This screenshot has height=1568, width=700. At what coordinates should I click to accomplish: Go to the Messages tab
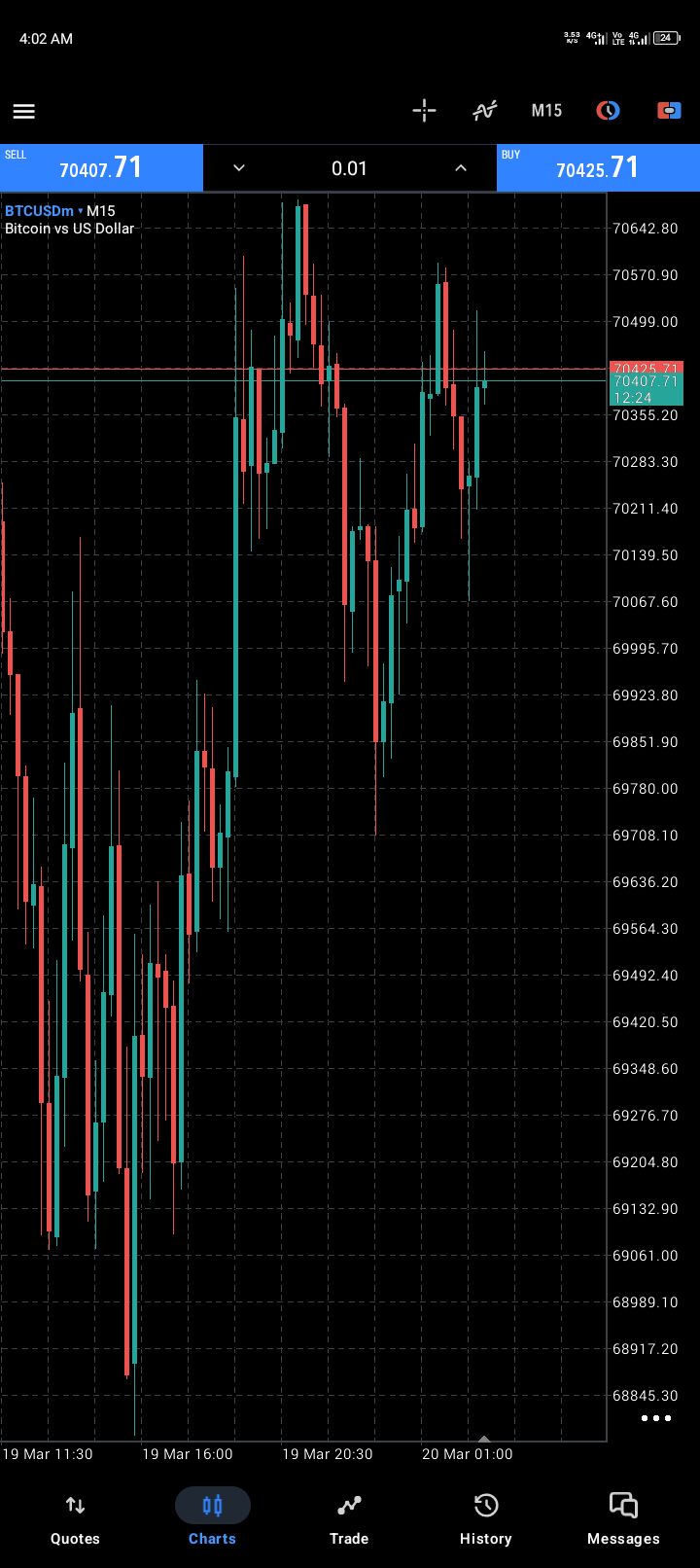623,1517
